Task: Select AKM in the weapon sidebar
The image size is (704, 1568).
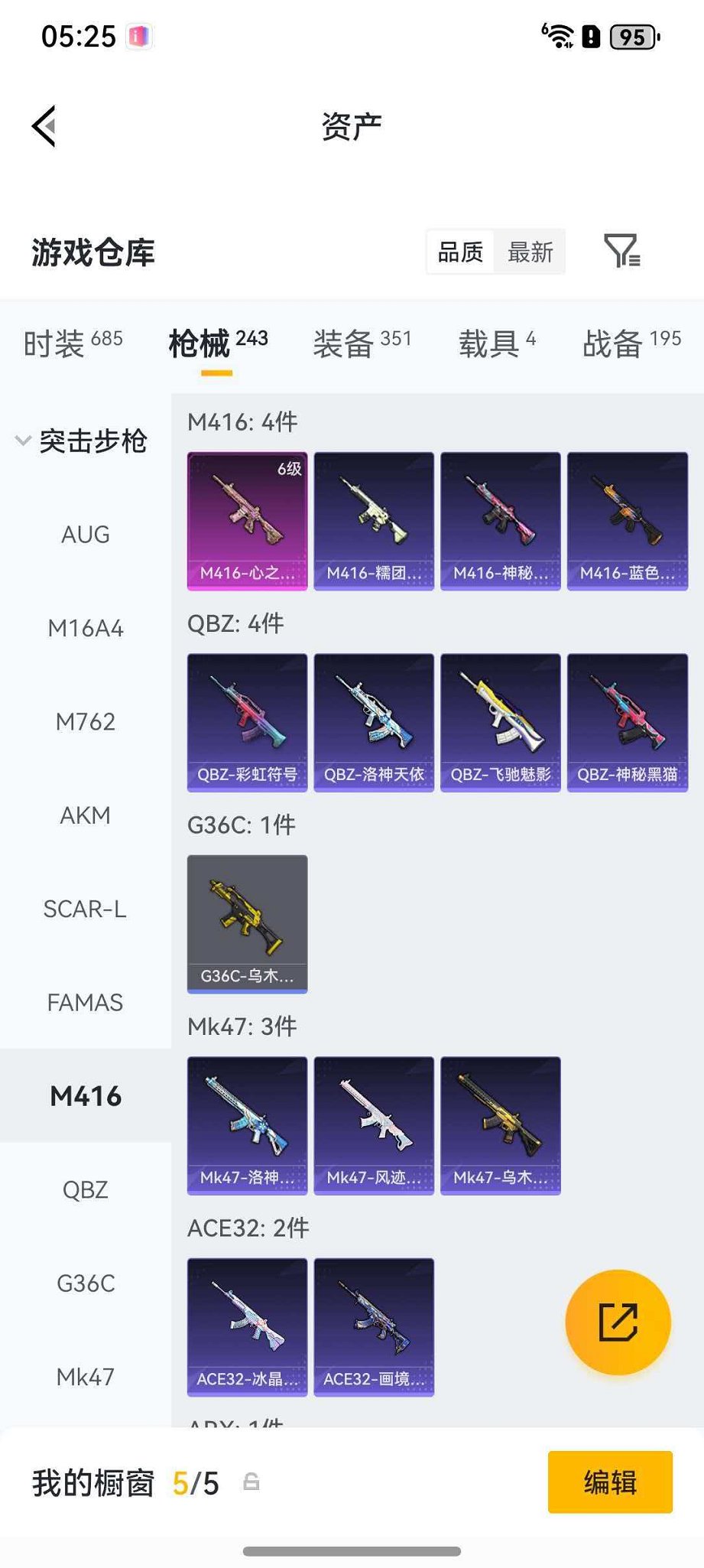Action: (x=85, y=815)
